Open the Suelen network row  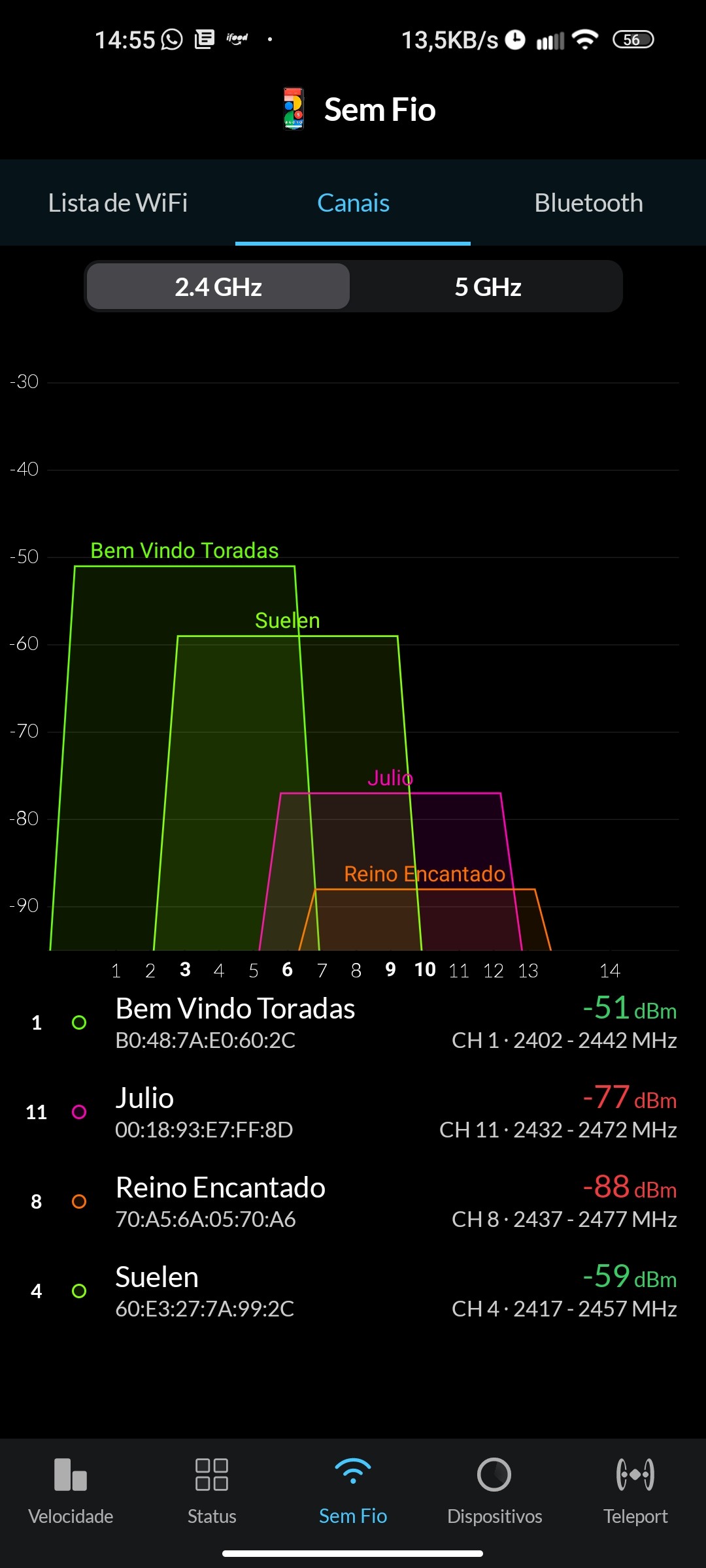click(353, 1292)
